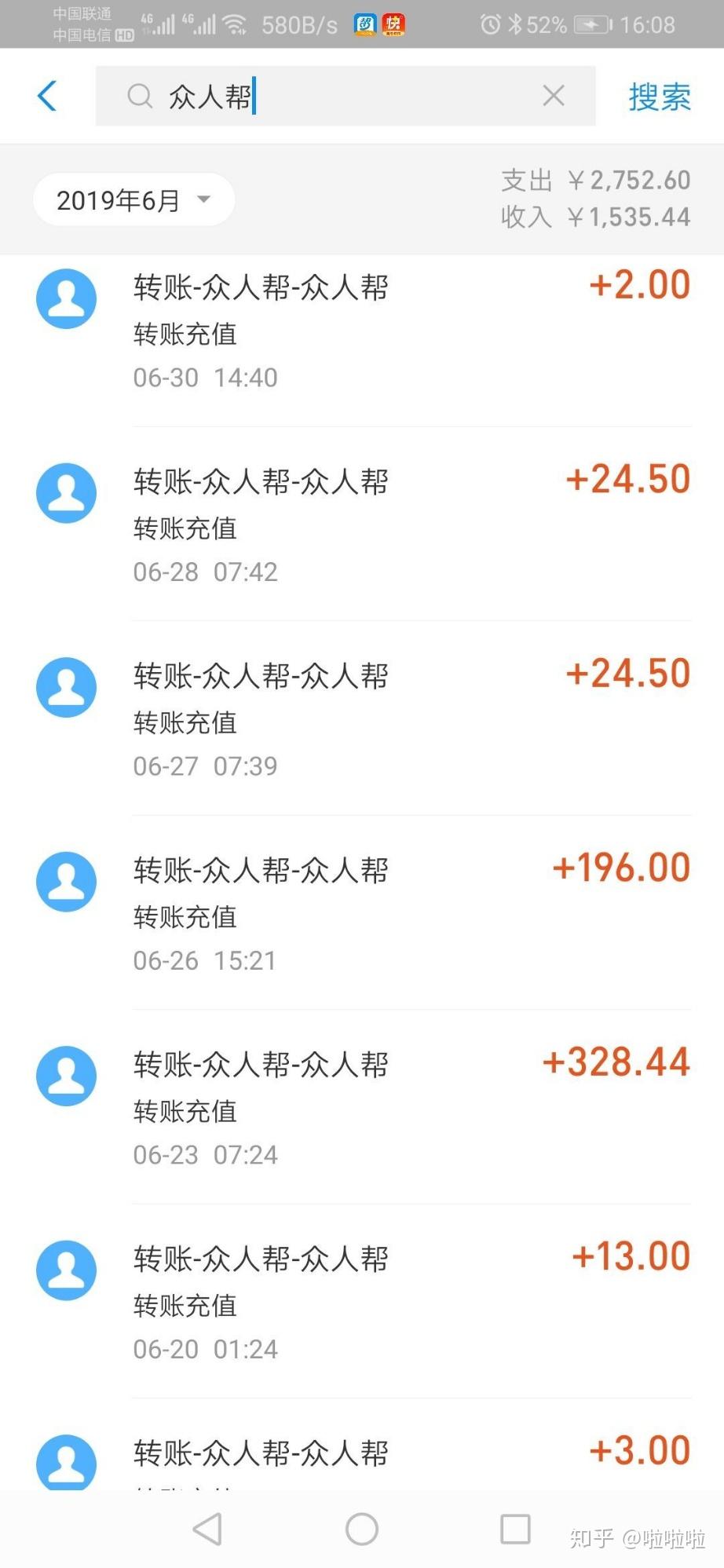Open the +13.00 transfer from 06-20
724x1568 pixels.
pyautogui.click(x=362, y=1301)
